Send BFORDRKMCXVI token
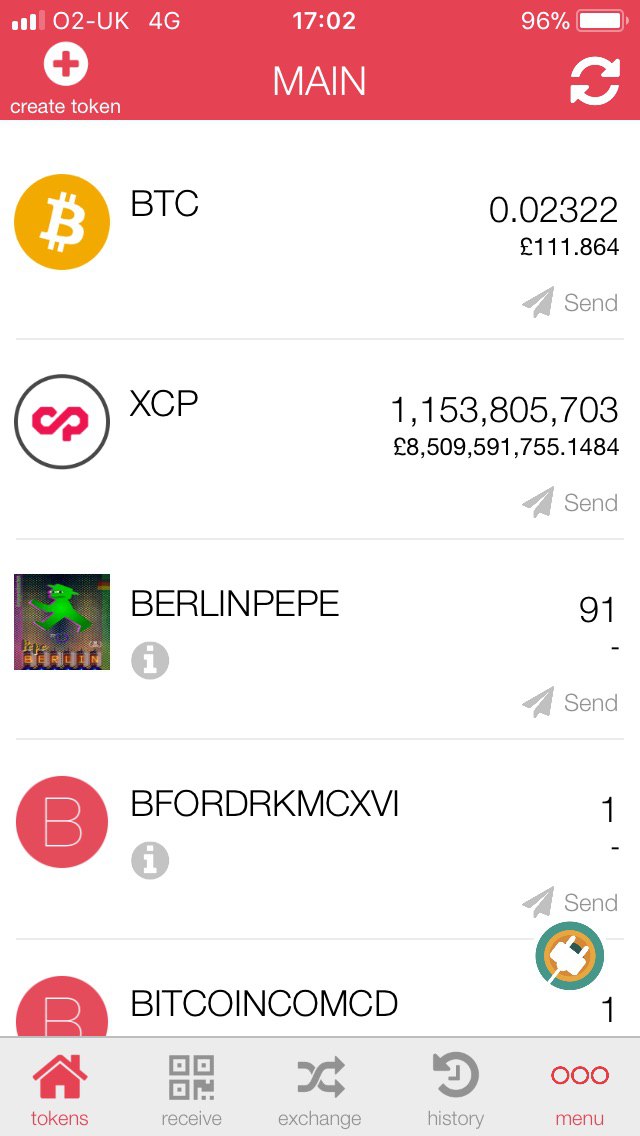 point(570,902)
